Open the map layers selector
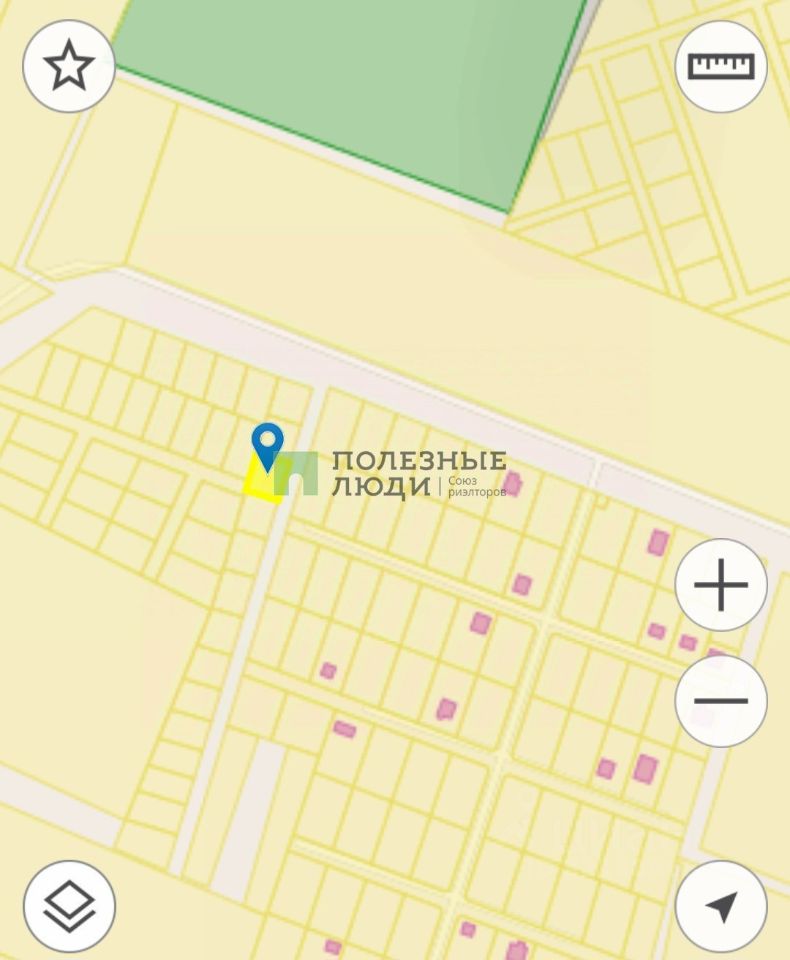790x960 pixels. click(69, 906)
